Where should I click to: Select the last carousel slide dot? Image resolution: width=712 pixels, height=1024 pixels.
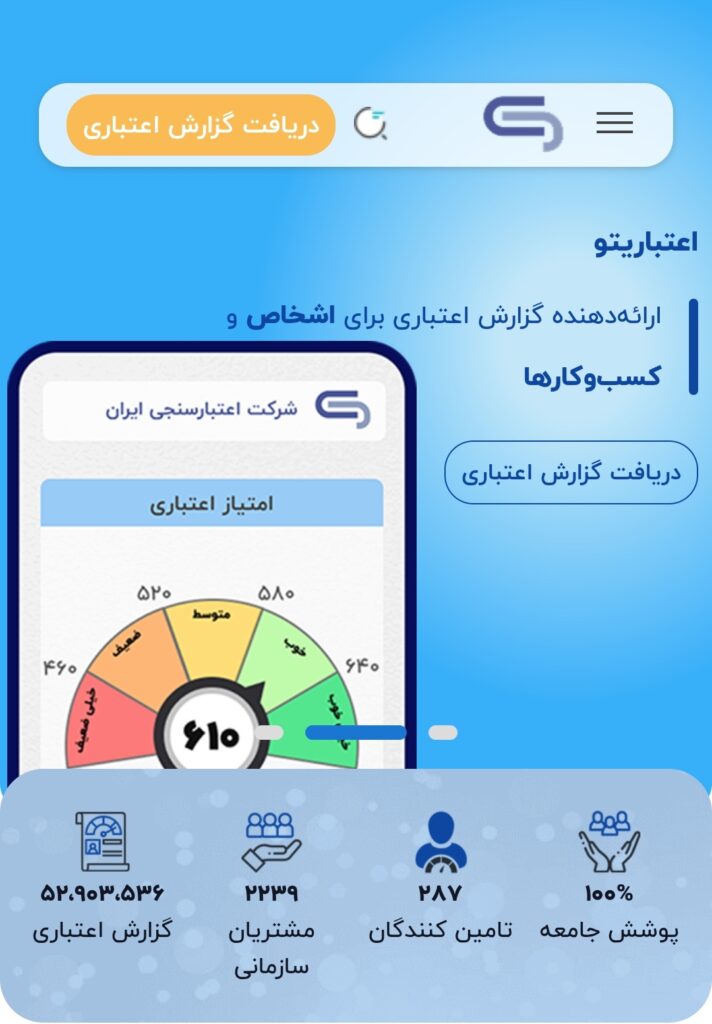(269, 733)
